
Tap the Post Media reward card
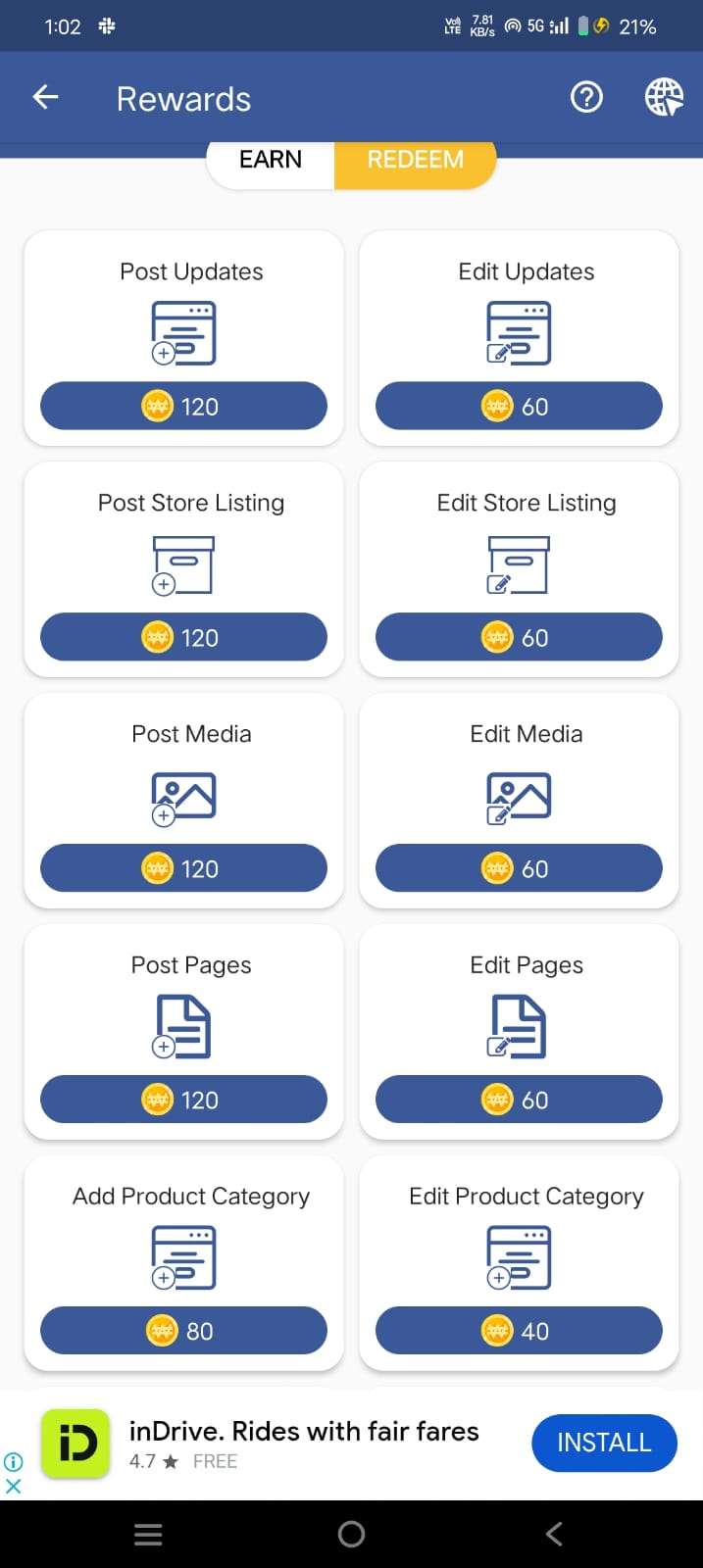[183, 801]
